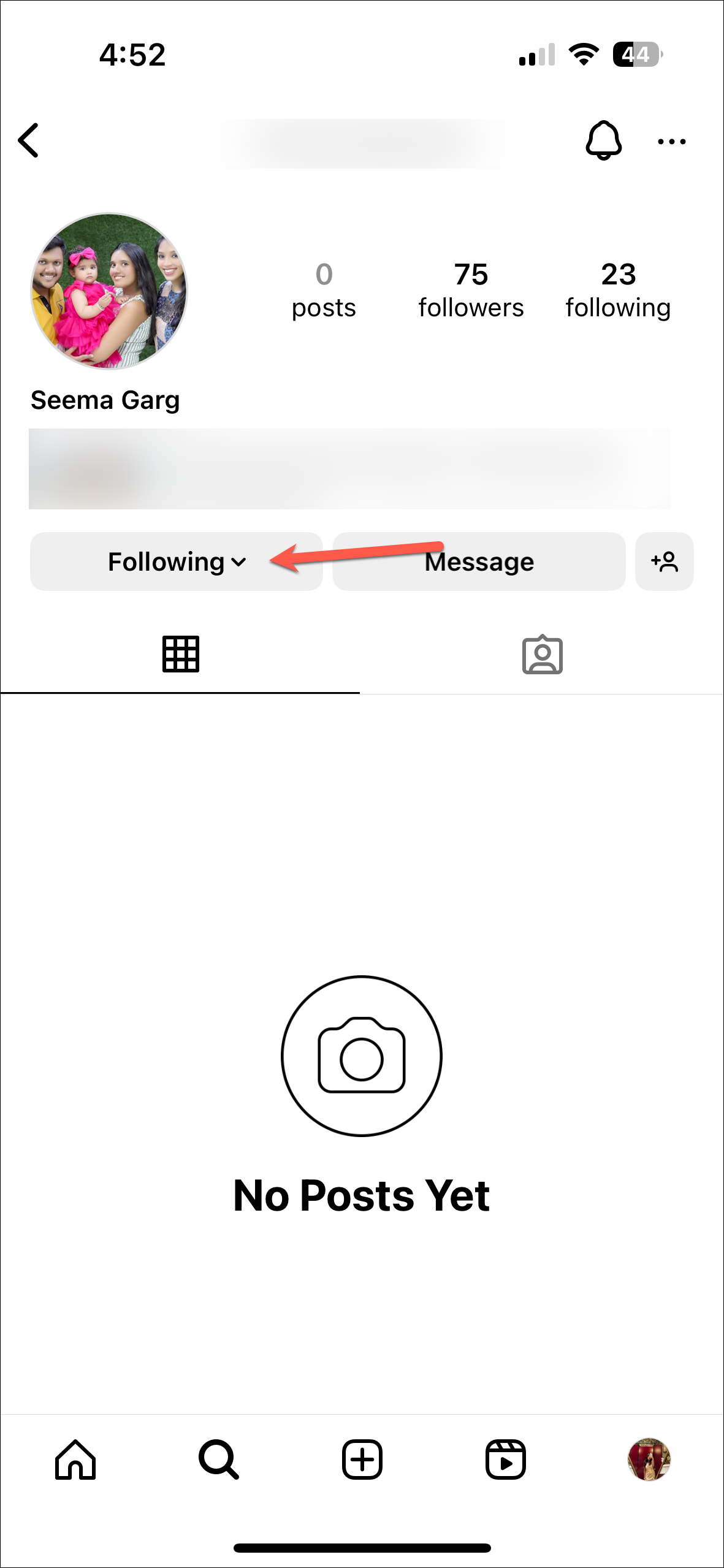View Seema Garg's profile picture
724x1568 pixels.
tap(109, 291)
